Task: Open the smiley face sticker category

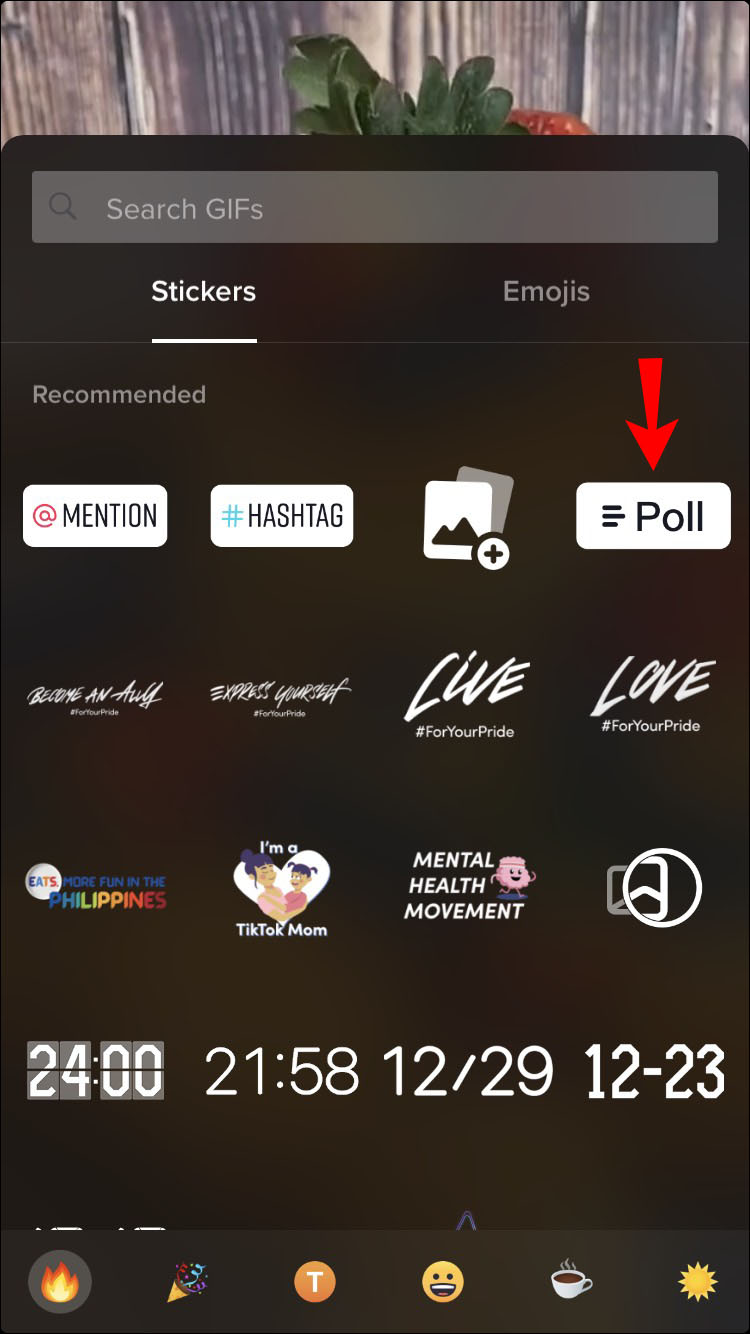Action: click(x=443, y=1281)
